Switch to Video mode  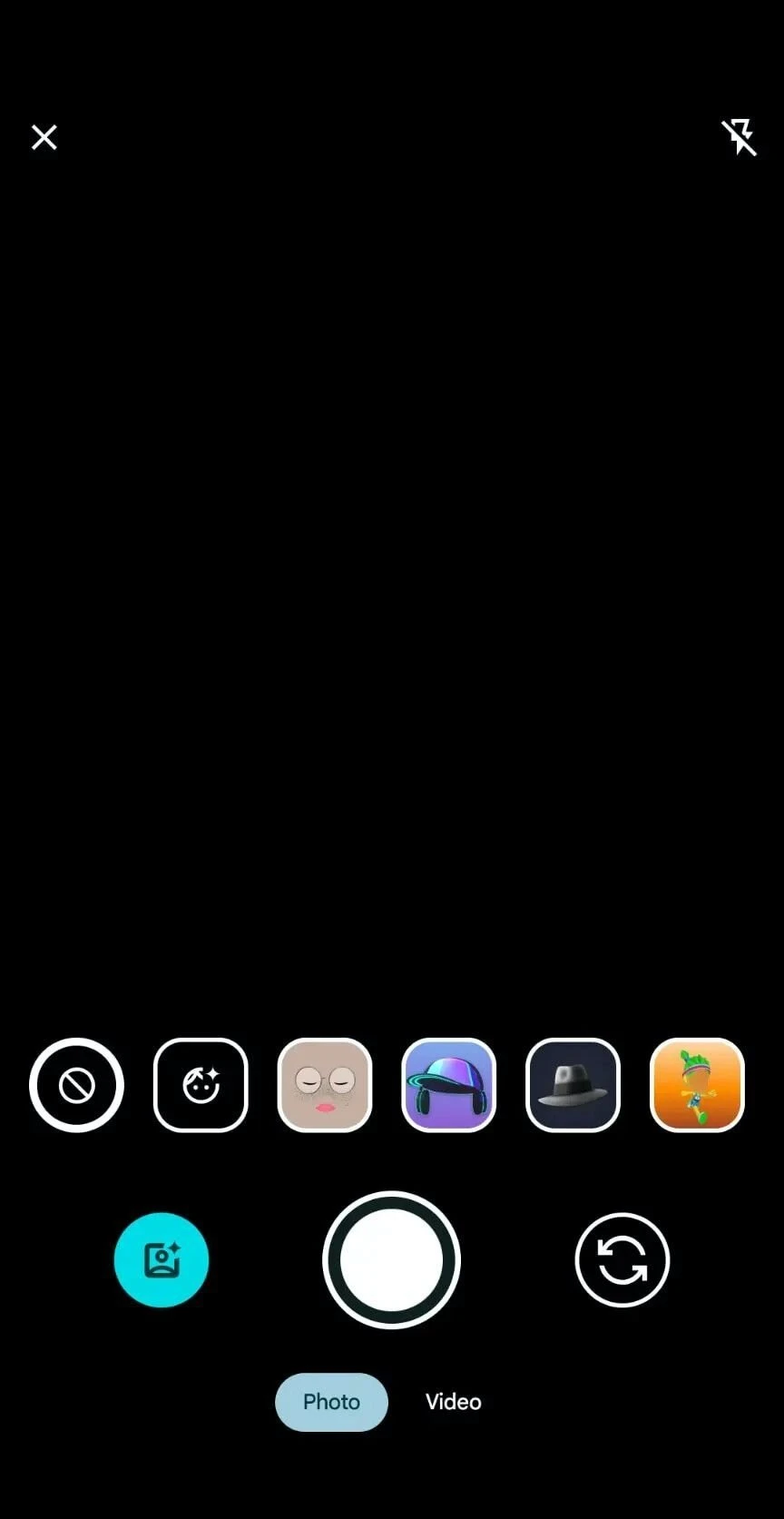pyautogui.click(x=454, y=1402)
